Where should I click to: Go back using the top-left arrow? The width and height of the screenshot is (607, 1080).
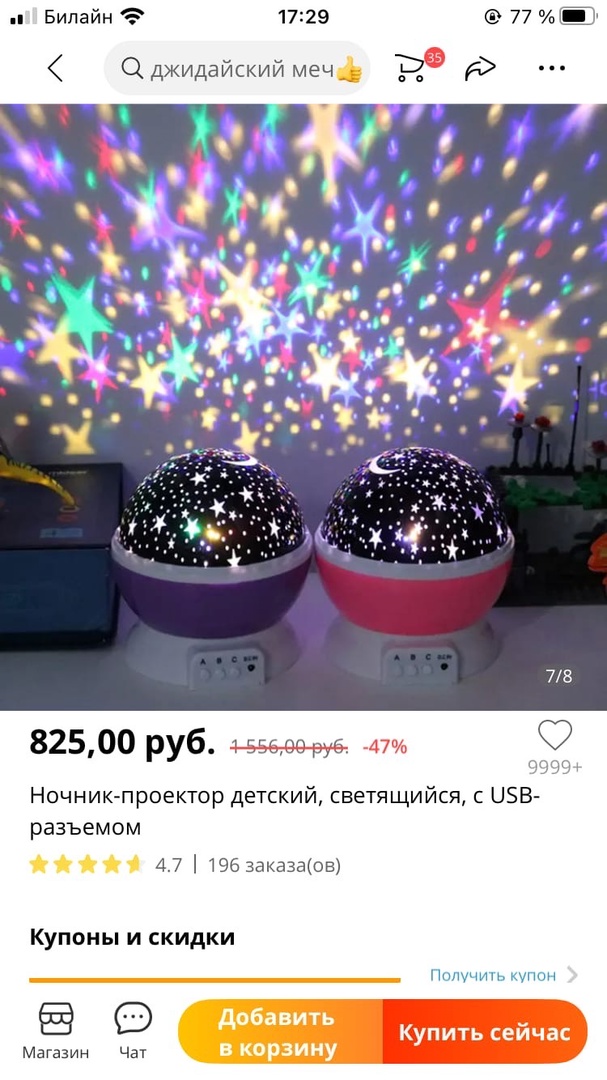point(56,68)
